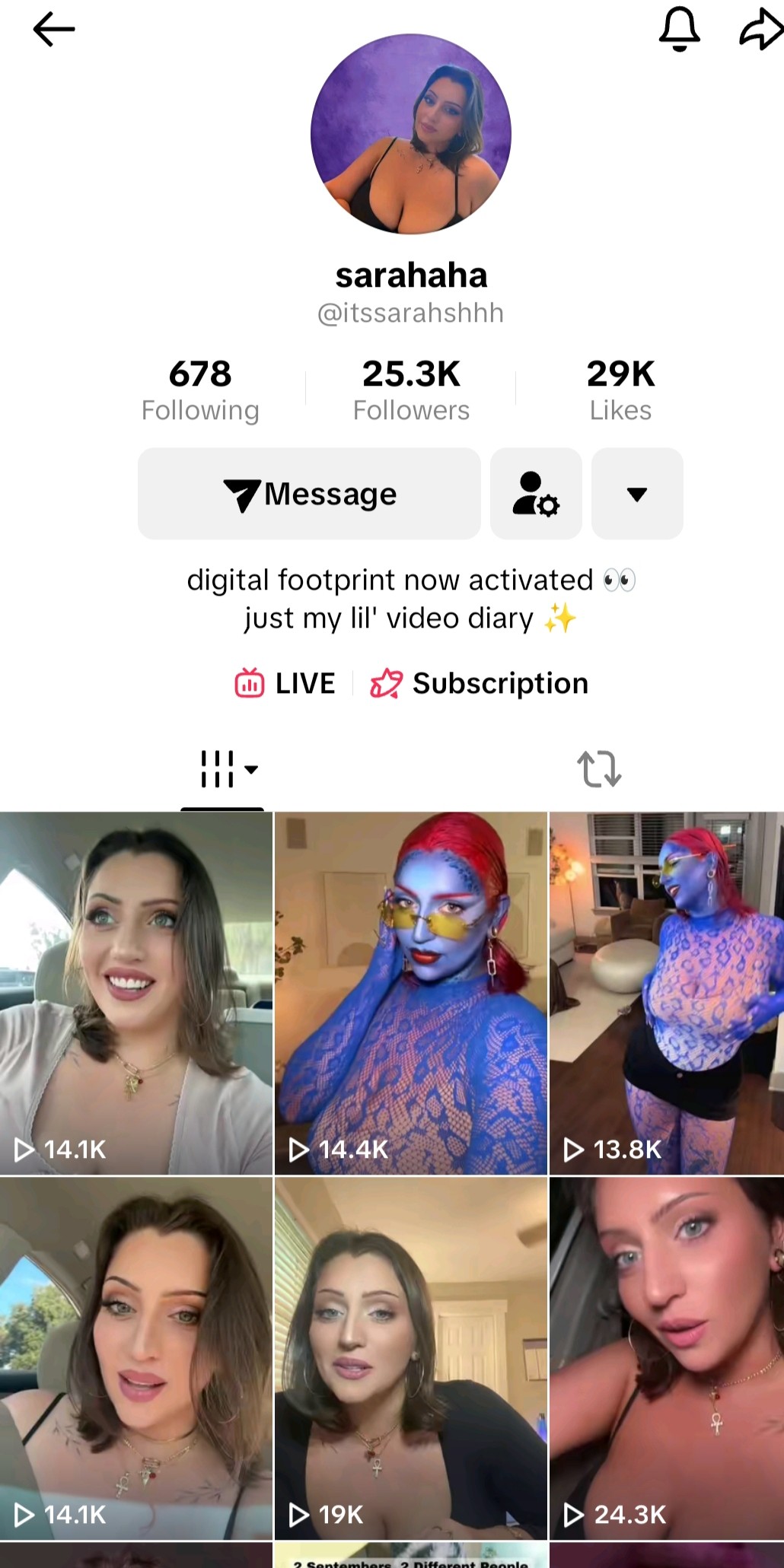Tap the Message button
The width and height of the screenshot is (784, 1568).
pos(309,494)
